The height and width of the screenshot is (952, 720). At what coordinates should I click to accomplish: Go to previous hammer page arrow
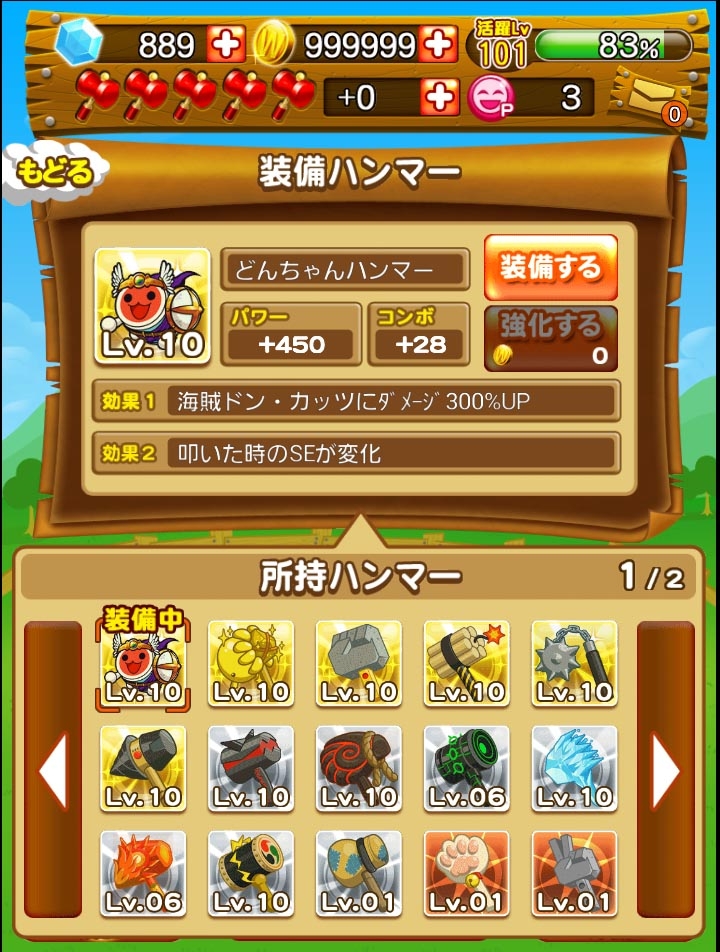pos(52,770)
